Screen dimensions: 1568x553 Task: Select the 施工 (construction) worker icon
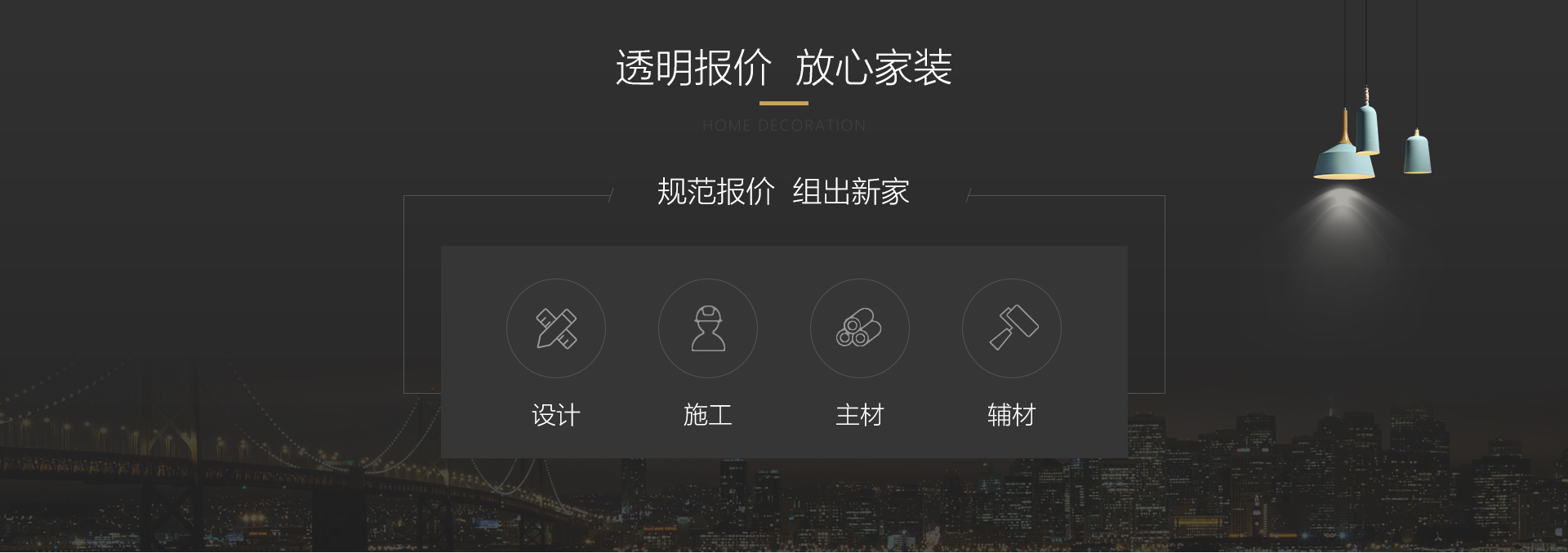click(707, 328)
